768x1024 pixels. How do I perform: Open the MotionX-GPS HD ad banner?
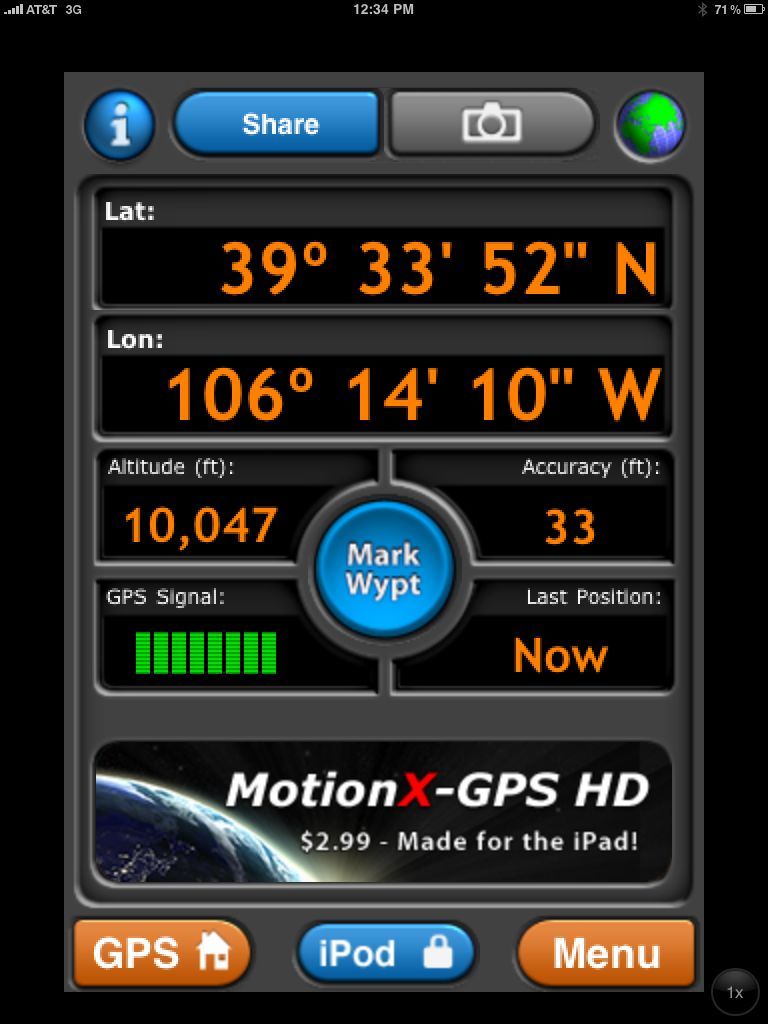383,812
